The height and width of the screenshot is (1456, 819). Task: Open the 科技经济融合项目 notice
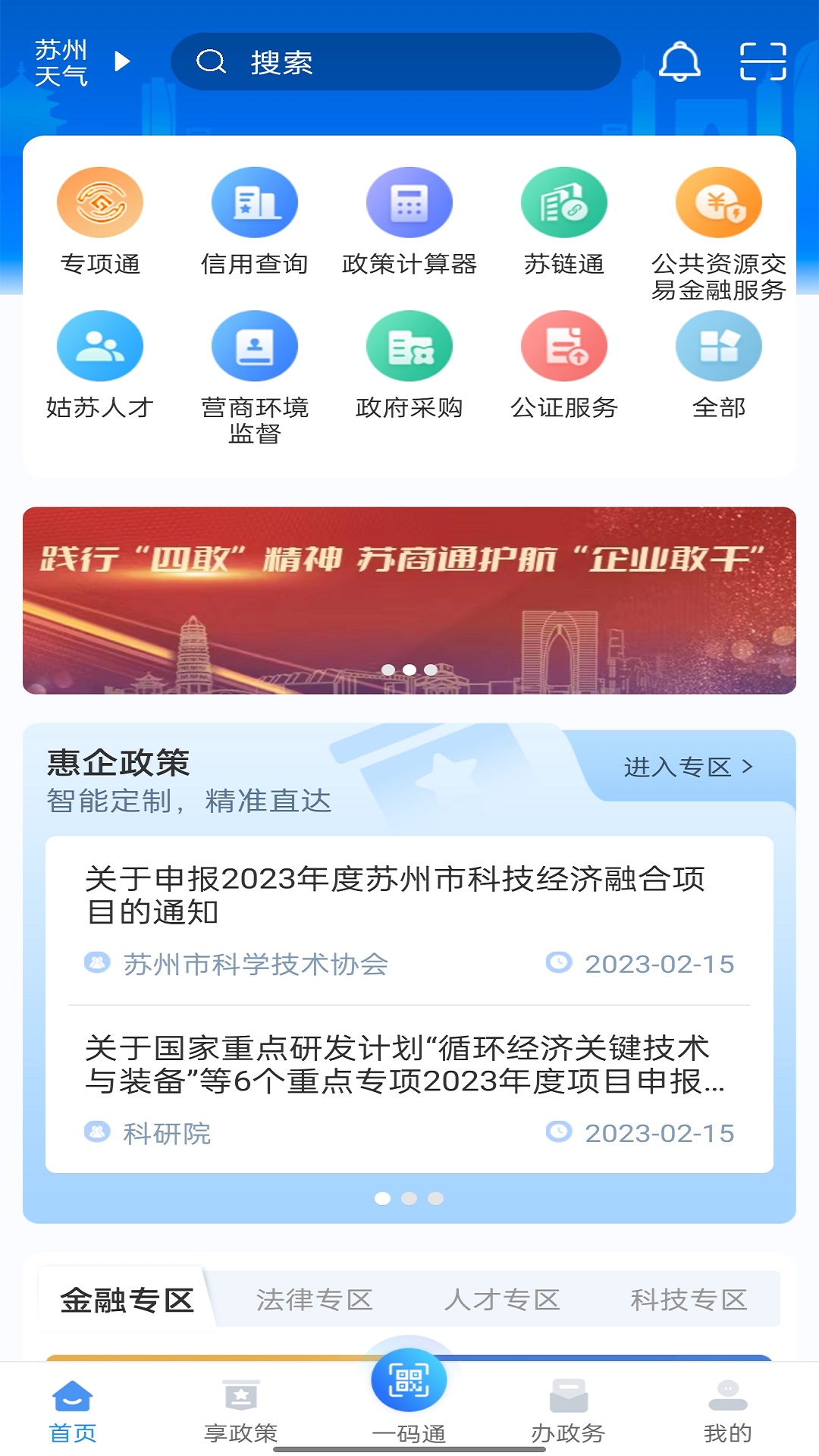point(409,920)
